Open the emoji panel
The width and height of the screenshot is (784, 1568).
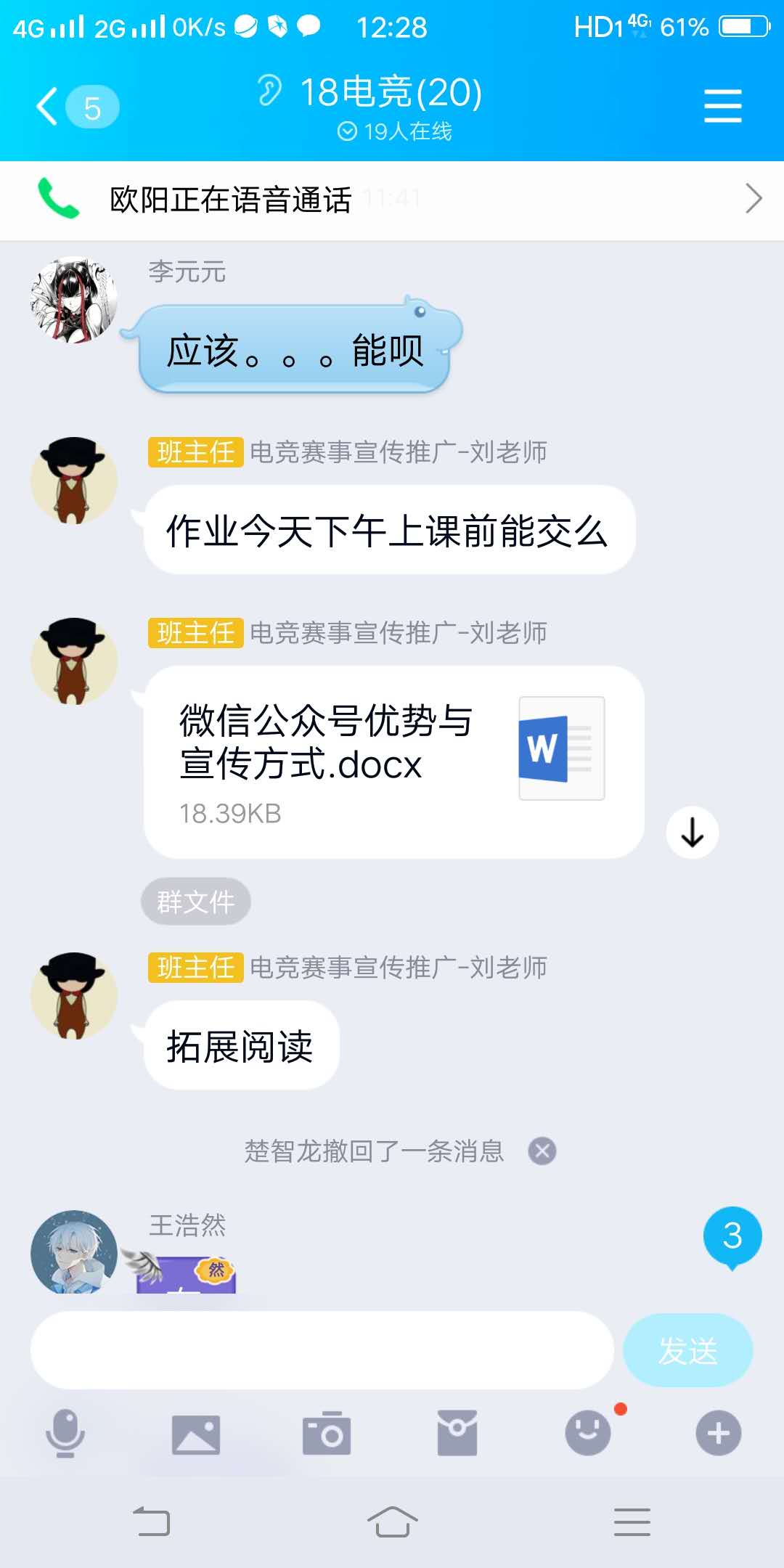click(587, 1433)
